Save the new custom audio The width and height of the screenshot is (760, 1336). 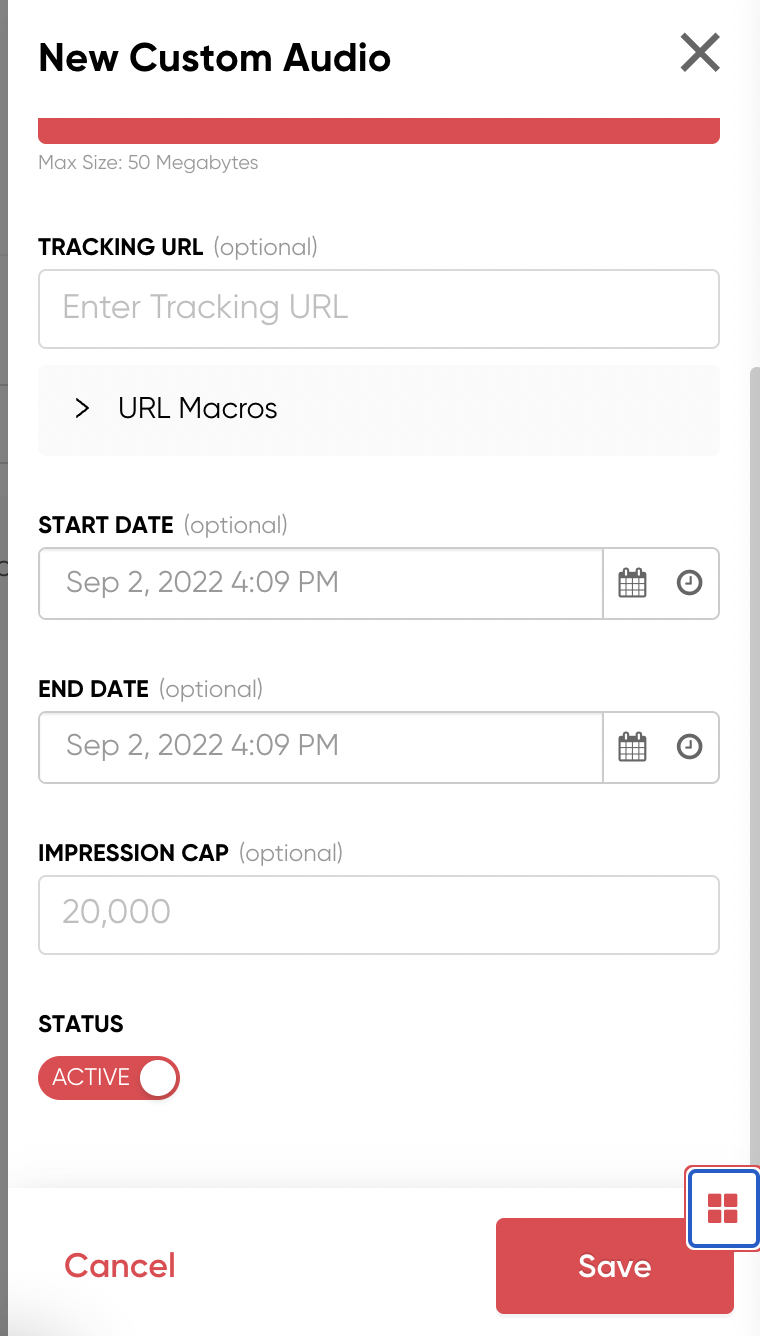pyautogui.click(x=614, y=1266)
